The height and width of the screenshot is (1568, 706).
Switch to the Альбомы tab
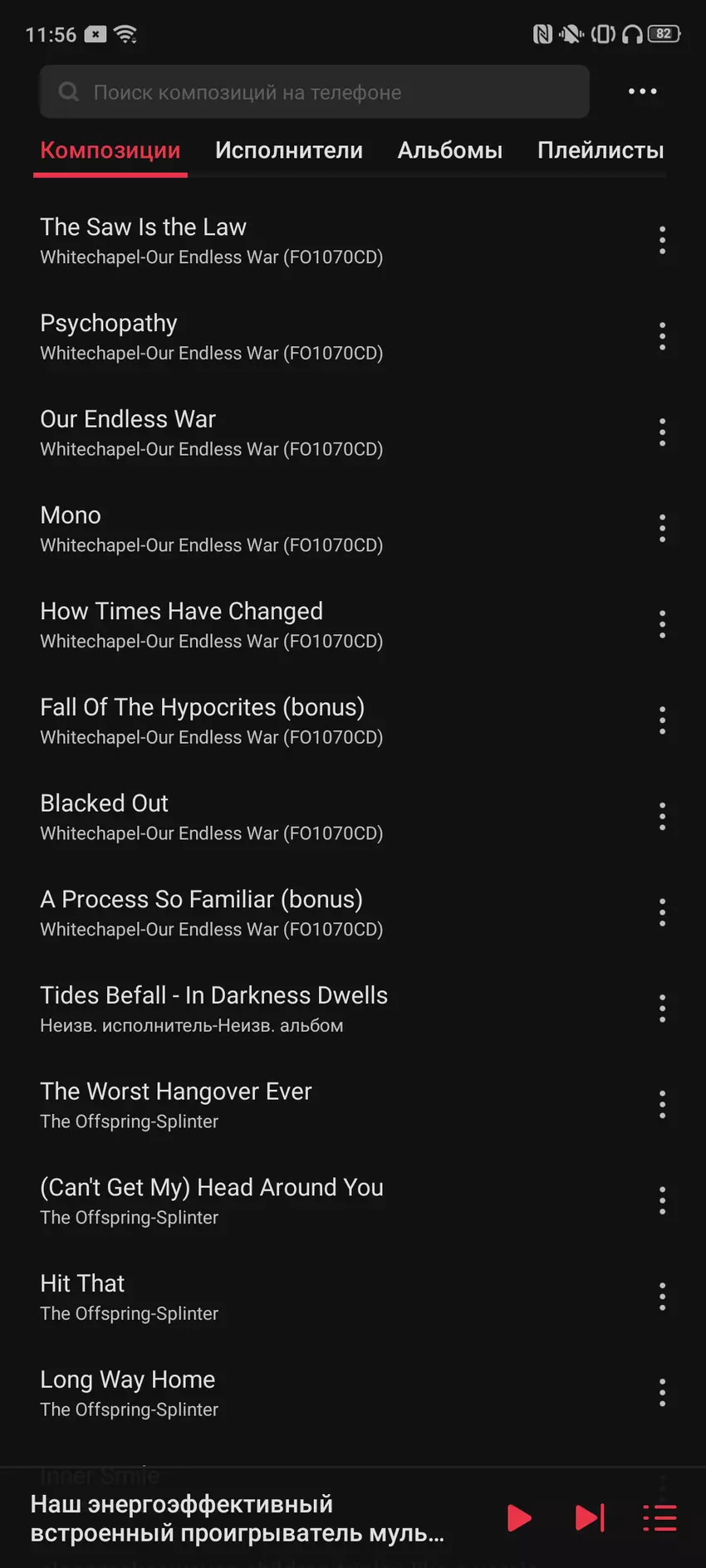(449, 150)
